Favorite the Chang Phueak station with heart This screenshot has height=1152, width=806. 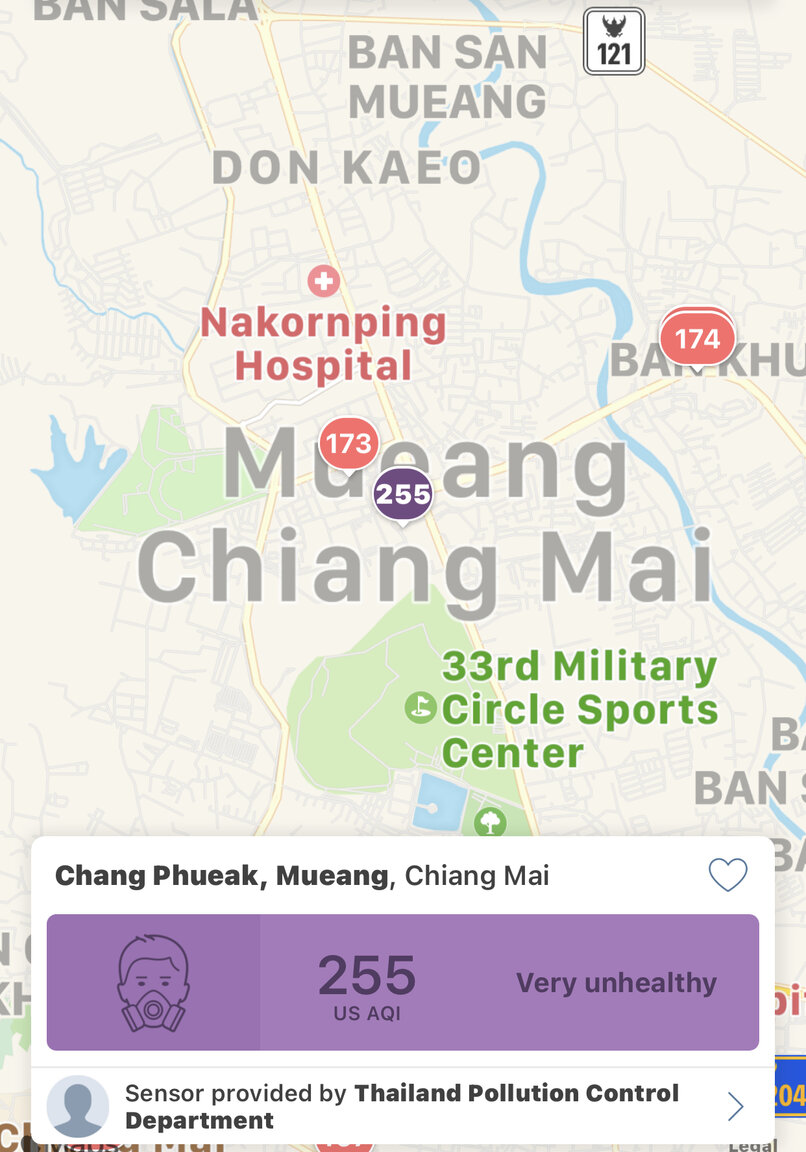point(727,875)
